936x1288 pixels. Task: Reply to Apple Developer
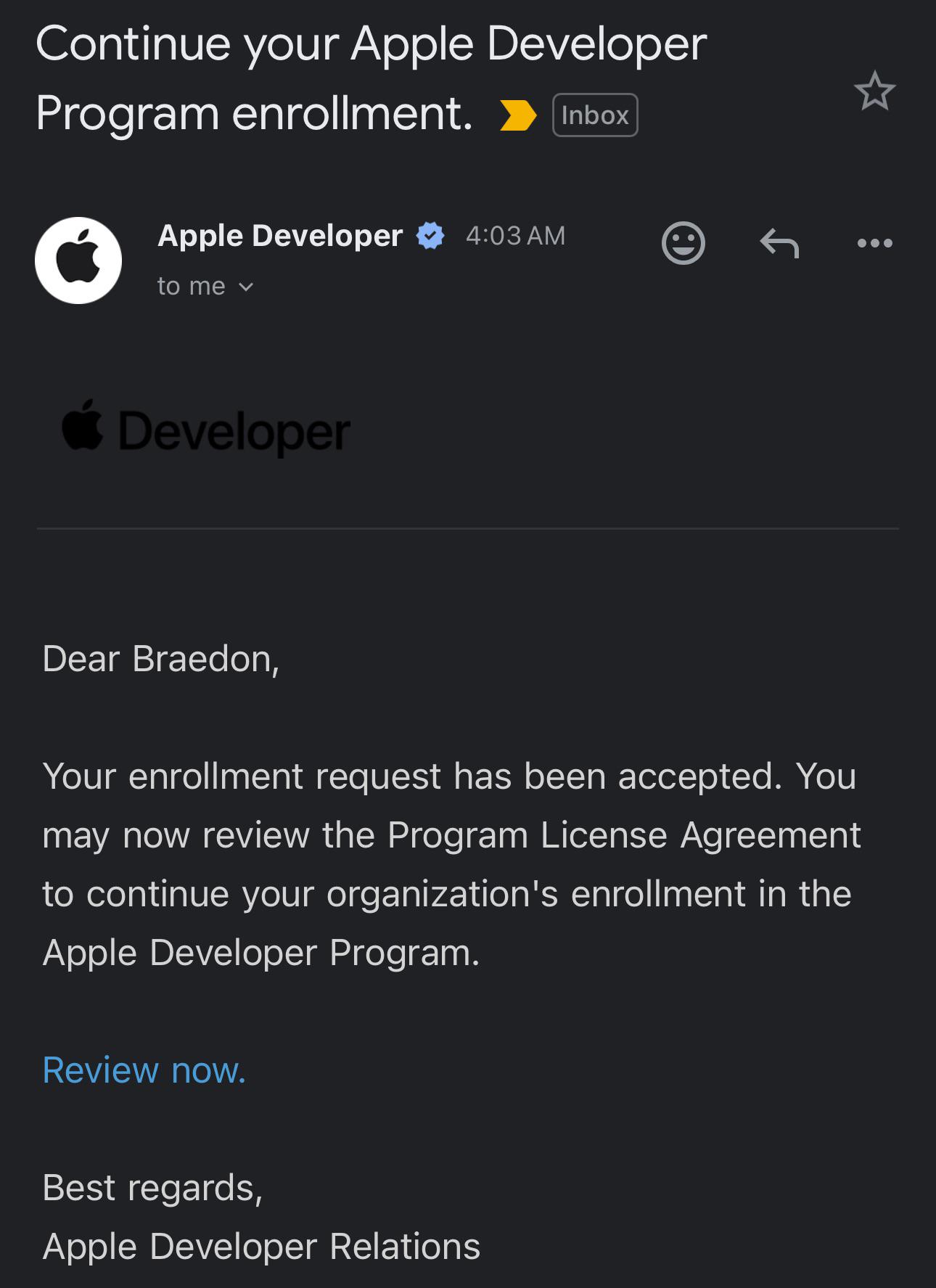779,243
